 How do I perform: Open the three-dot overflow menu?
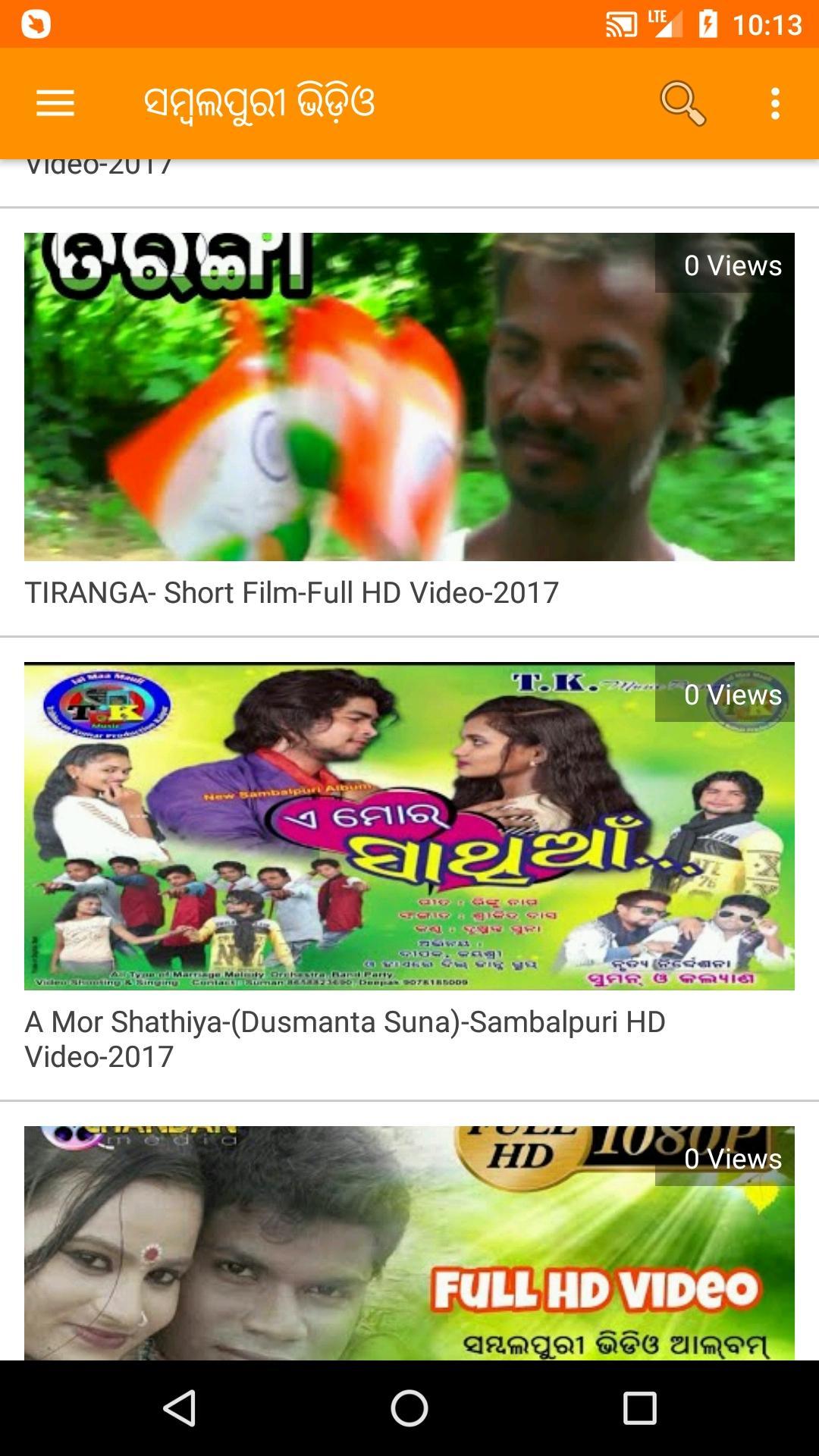[x=775, y=103]
